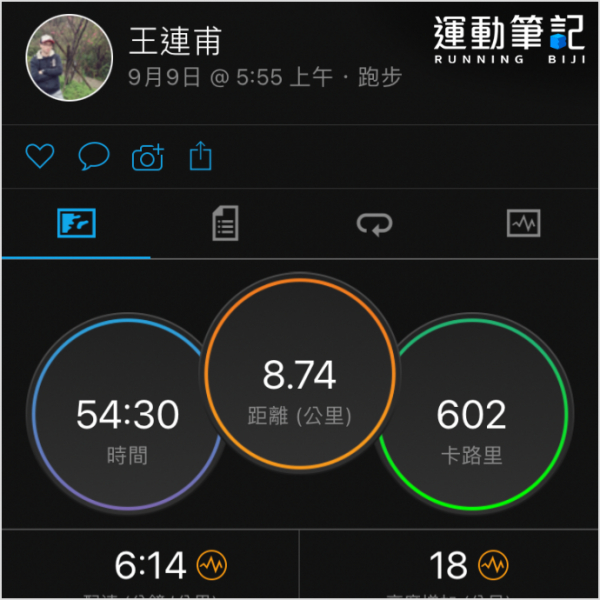Tap the insight icon beside 18 elevation
Image resolution: width=600 pixels, height=600 pixels.
point(492,565)
